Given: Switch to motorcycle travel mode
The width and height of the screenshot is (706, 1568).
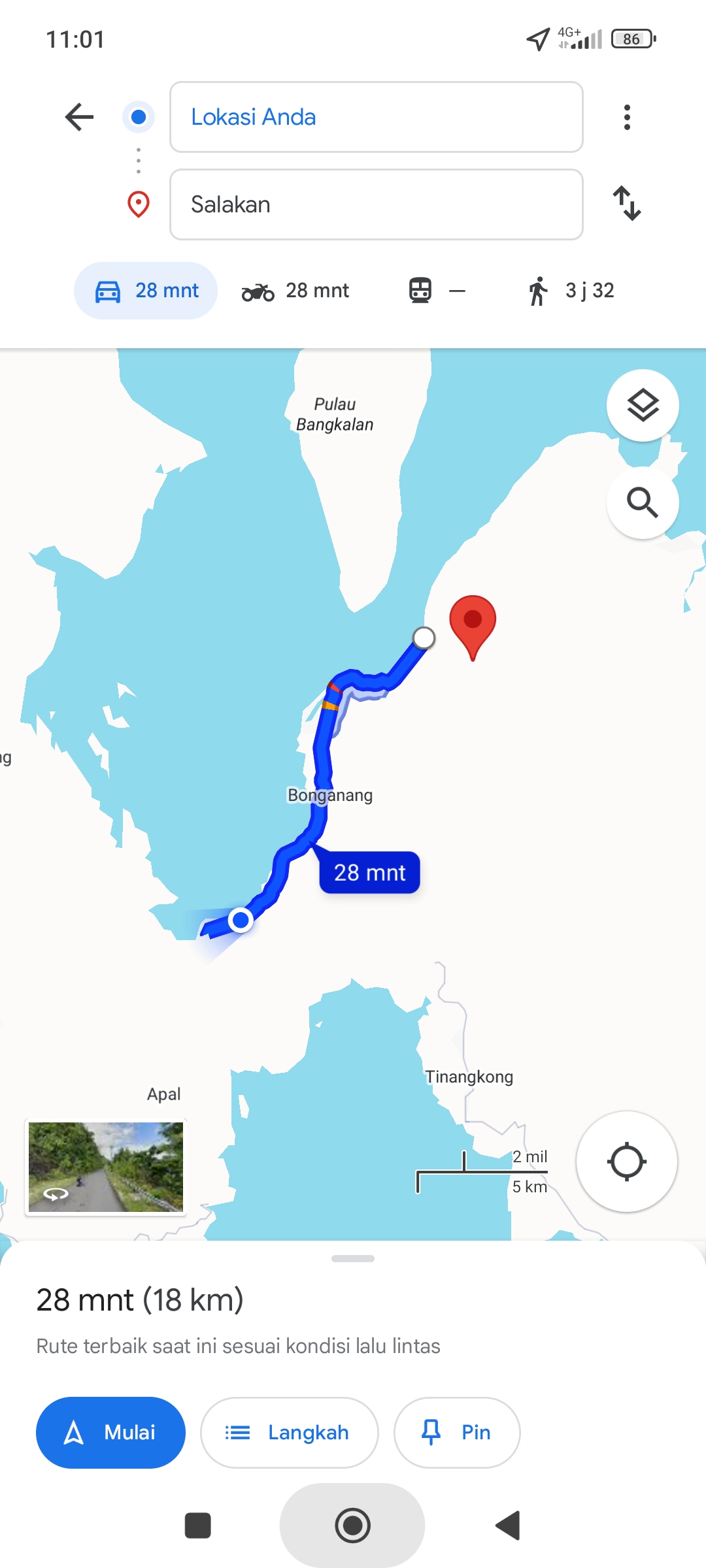Looking at the screenshot, I should tap(295, 291).
